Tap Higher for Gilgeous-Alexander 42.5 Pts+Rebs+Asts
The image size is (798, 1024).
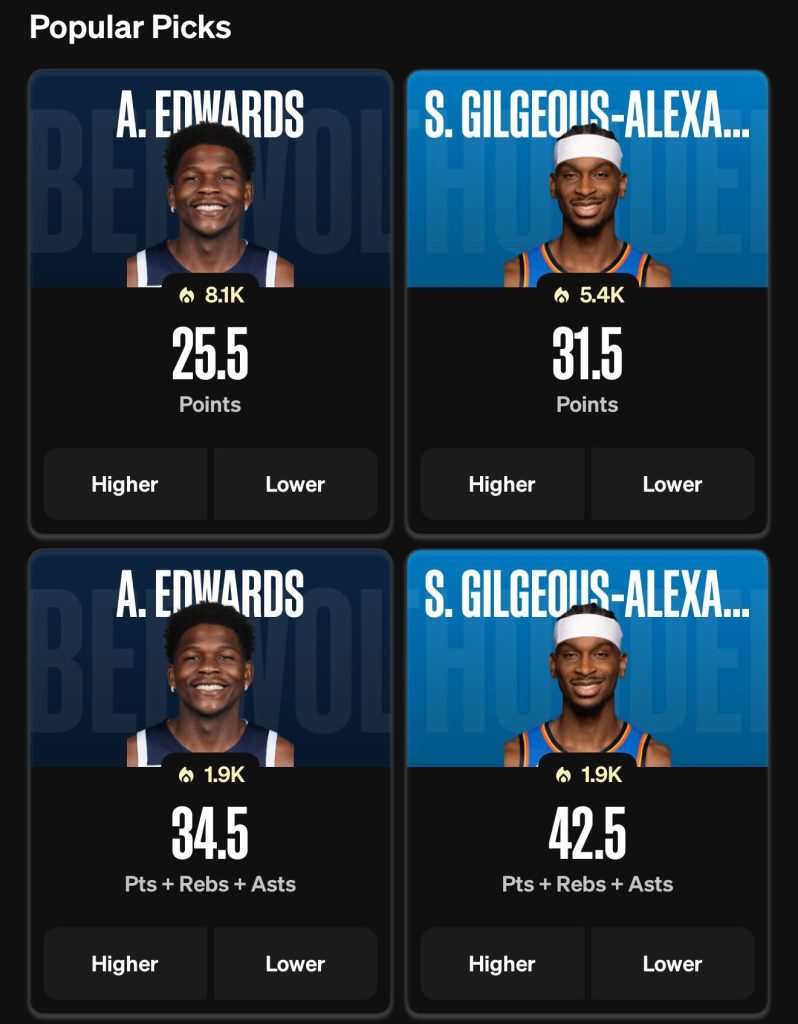(502, 964)
